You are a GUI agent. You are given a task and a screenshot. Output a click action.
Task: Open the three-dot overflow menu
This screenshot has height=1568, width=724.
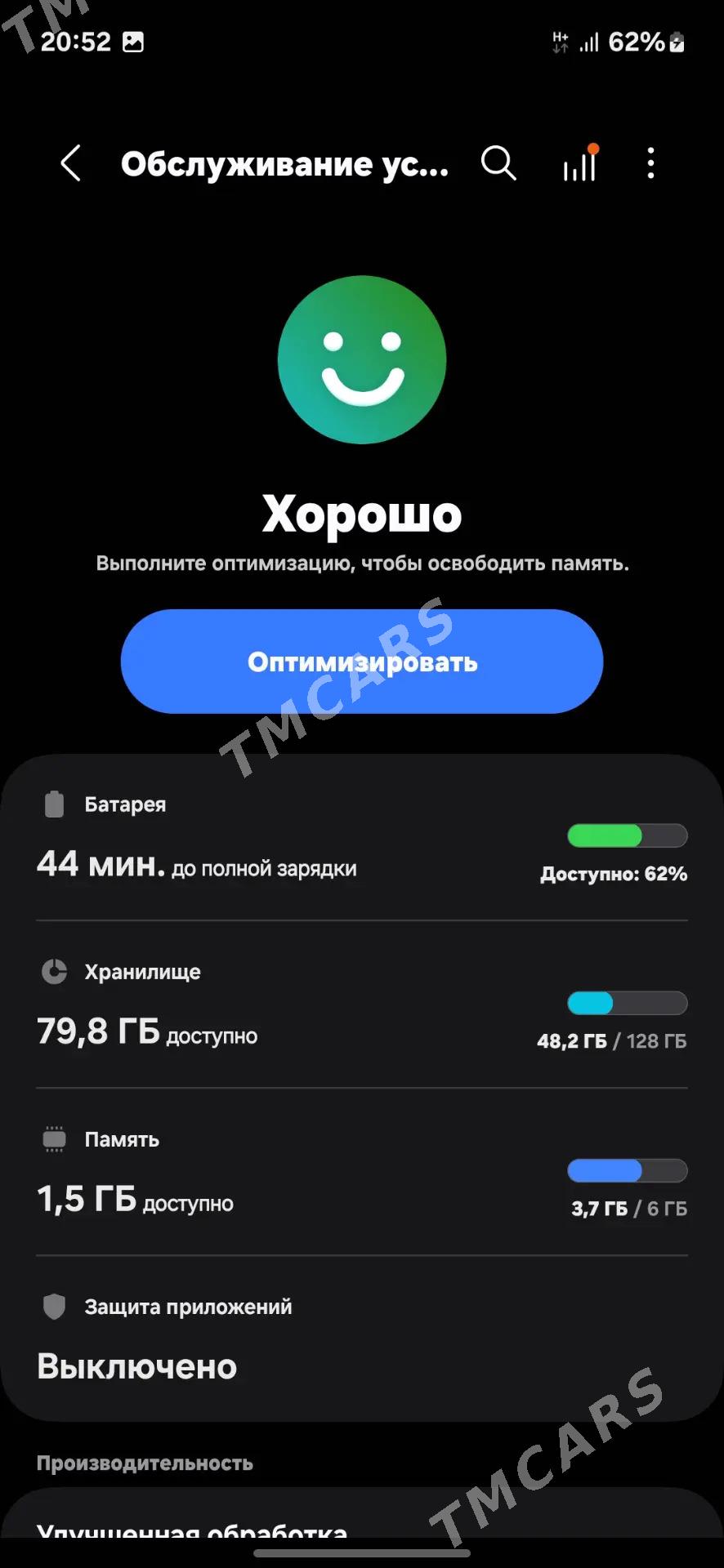click(650, 163)
